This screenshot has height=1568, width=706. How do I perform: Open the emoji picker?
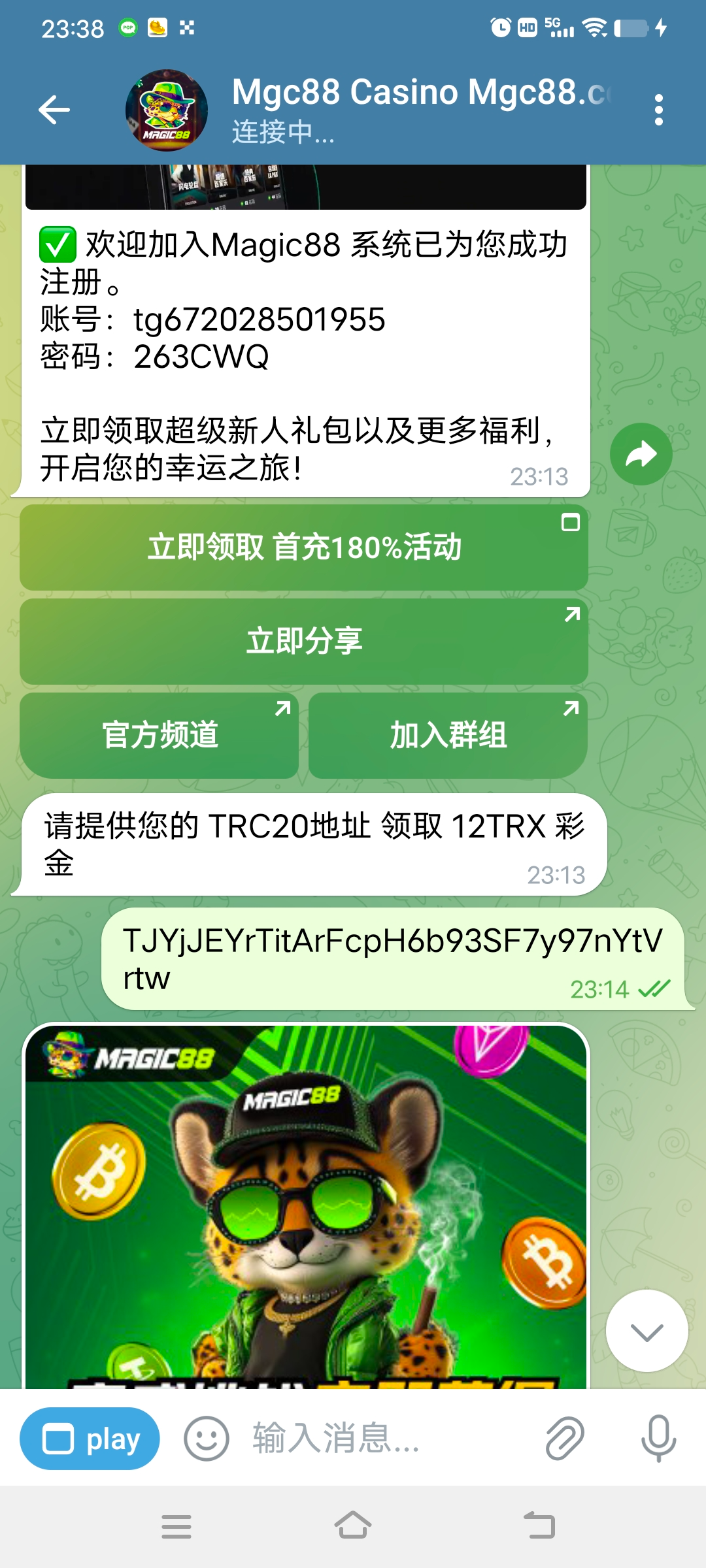207,1439
